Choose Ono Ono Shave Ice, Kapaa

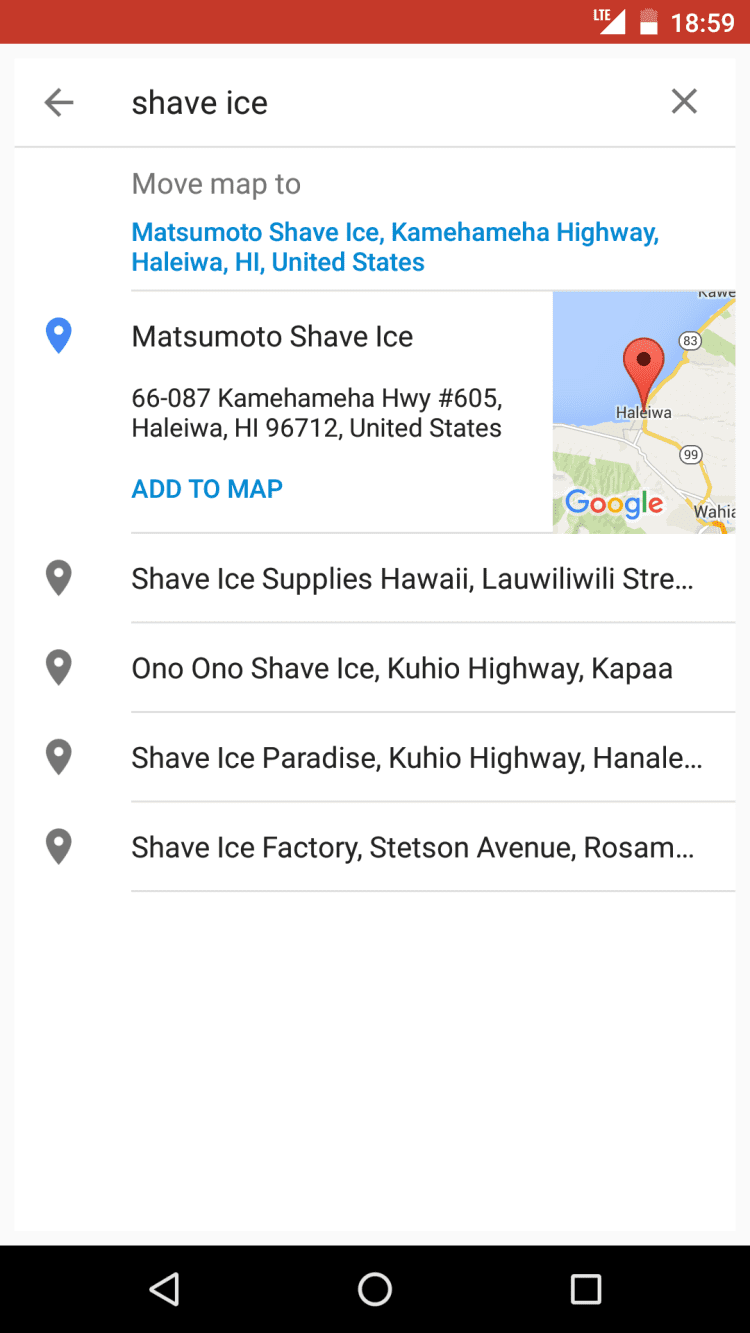[x=402, y=668]
